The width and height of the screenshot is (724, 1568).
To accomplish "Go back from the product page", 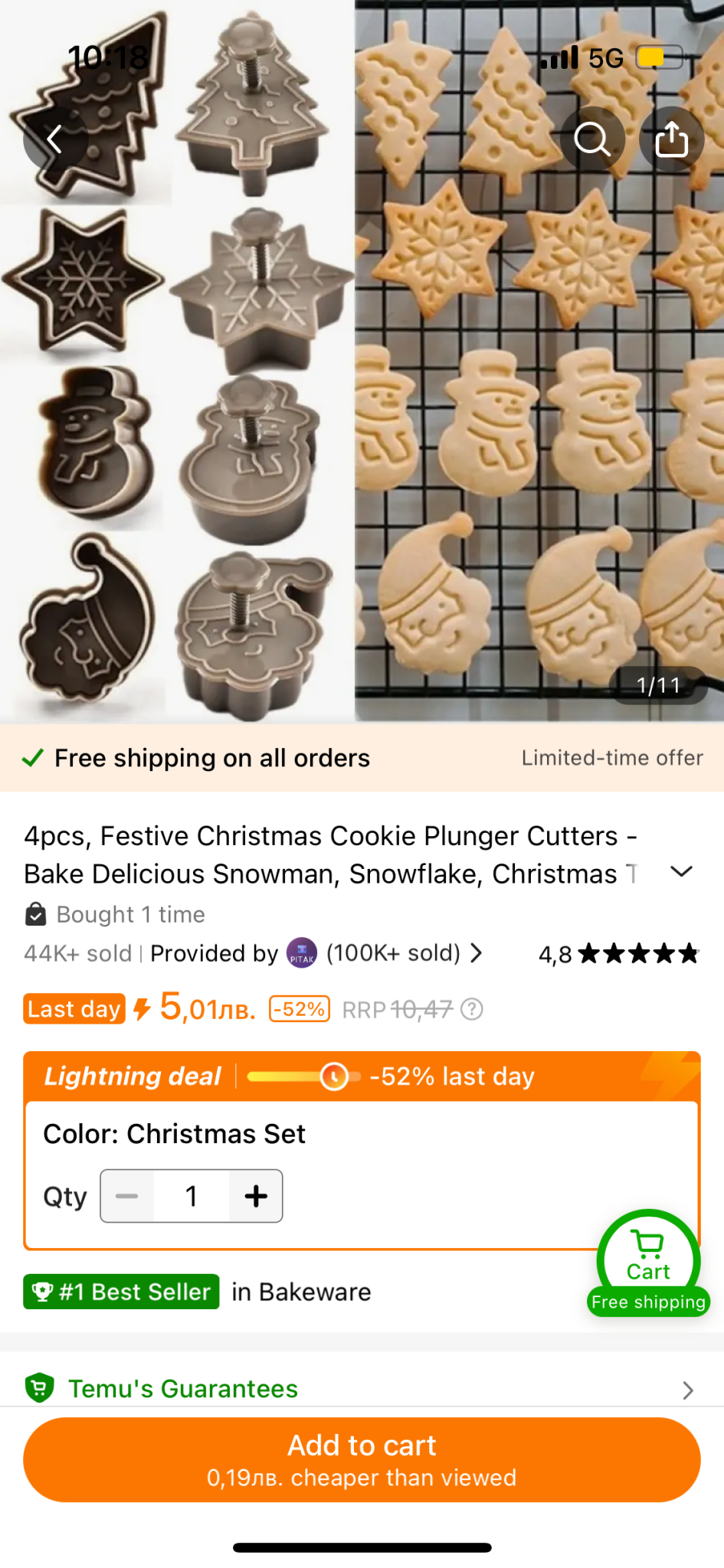I will [x=54, y=140].
